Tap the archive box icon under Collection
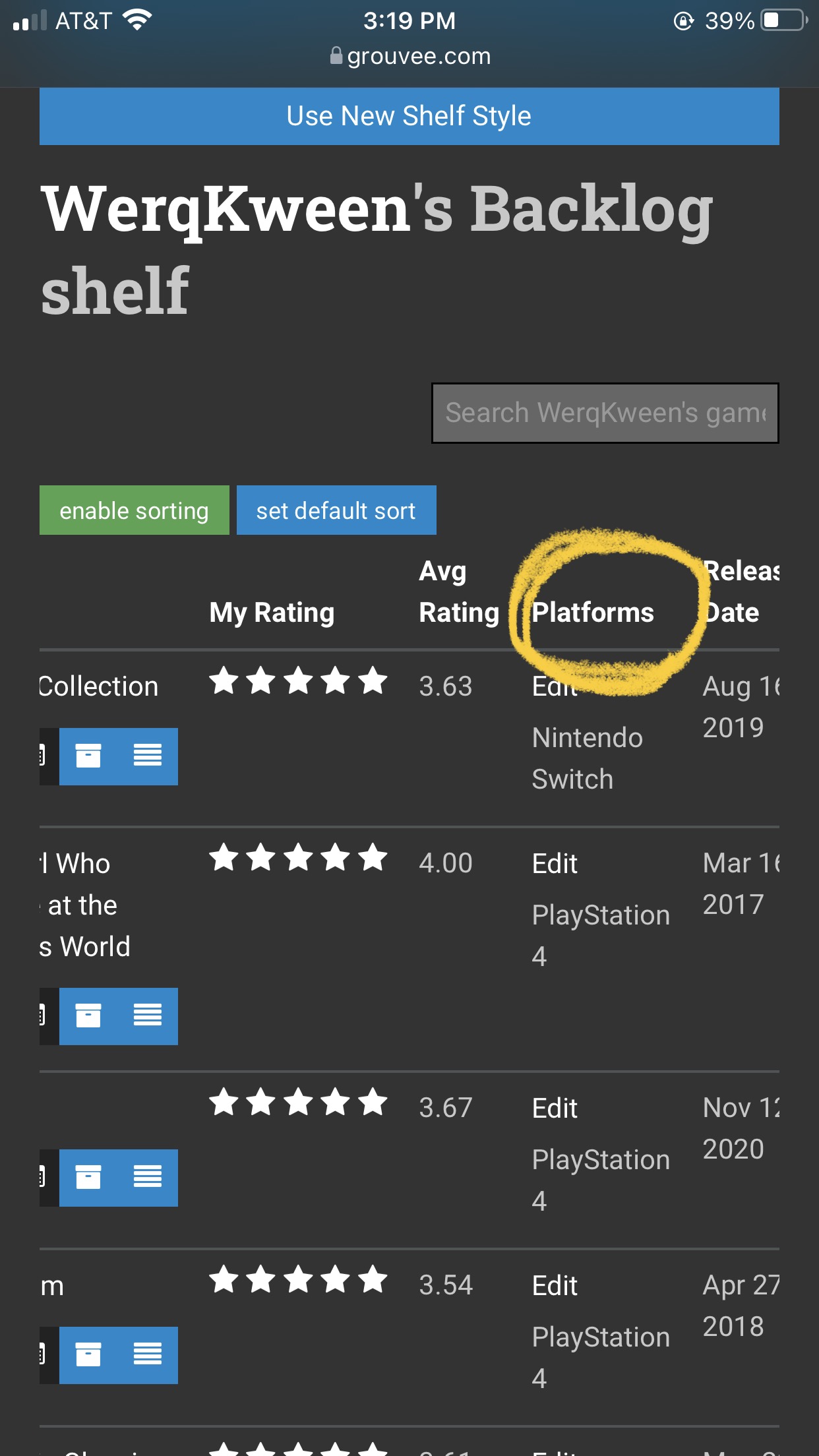The height and width of the screenshot is (1456, 819). [88, 756]
